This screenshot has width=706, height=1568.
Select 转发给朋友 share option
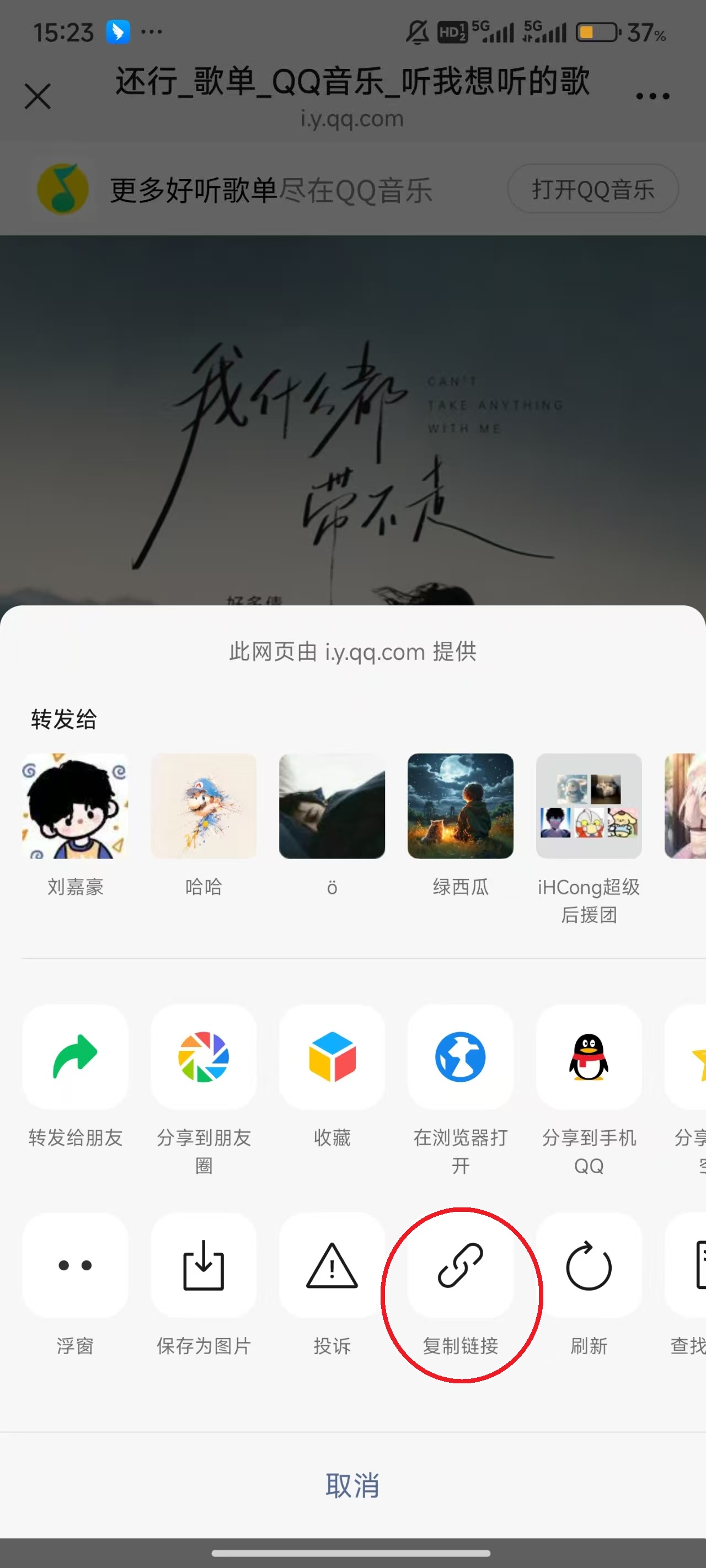[x=75, y=1057]
